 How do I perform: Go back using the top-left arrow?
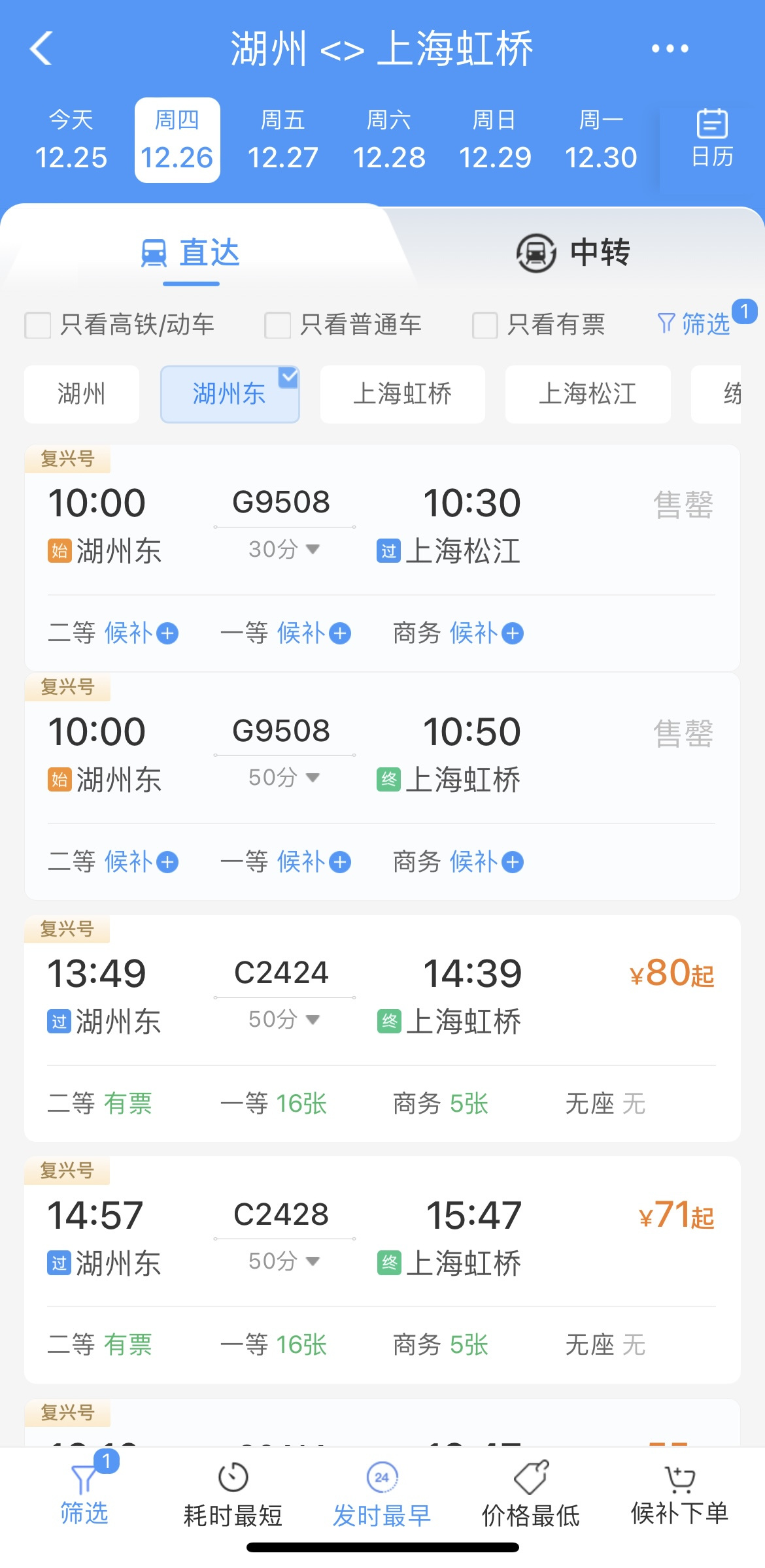(x=41, y=48)
